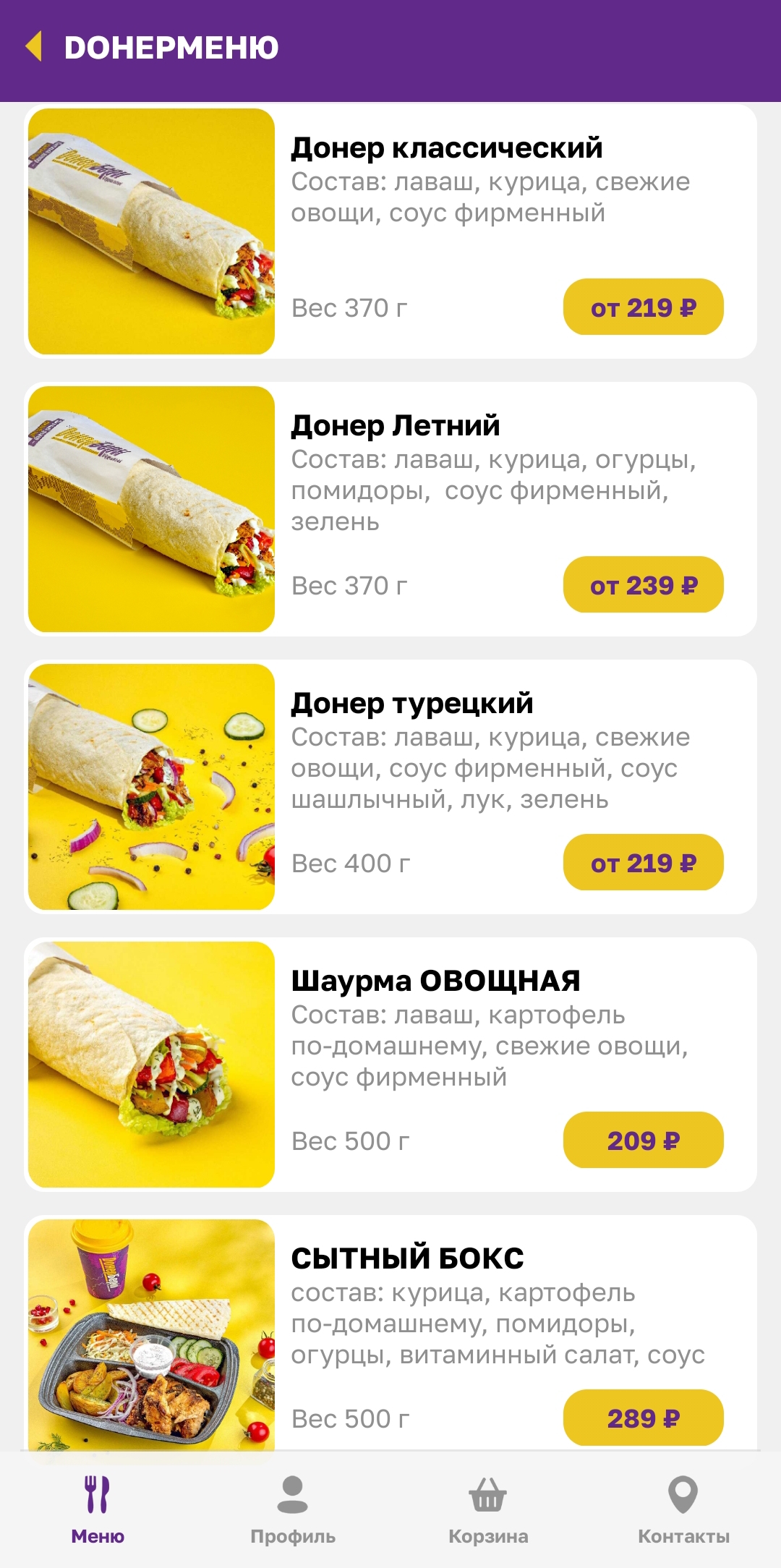Add Шаурма ОВОЩНАЯ for 209 ₽
Image resolution: width=781 pixels, height=1568 pixels.
point(643,1141)
